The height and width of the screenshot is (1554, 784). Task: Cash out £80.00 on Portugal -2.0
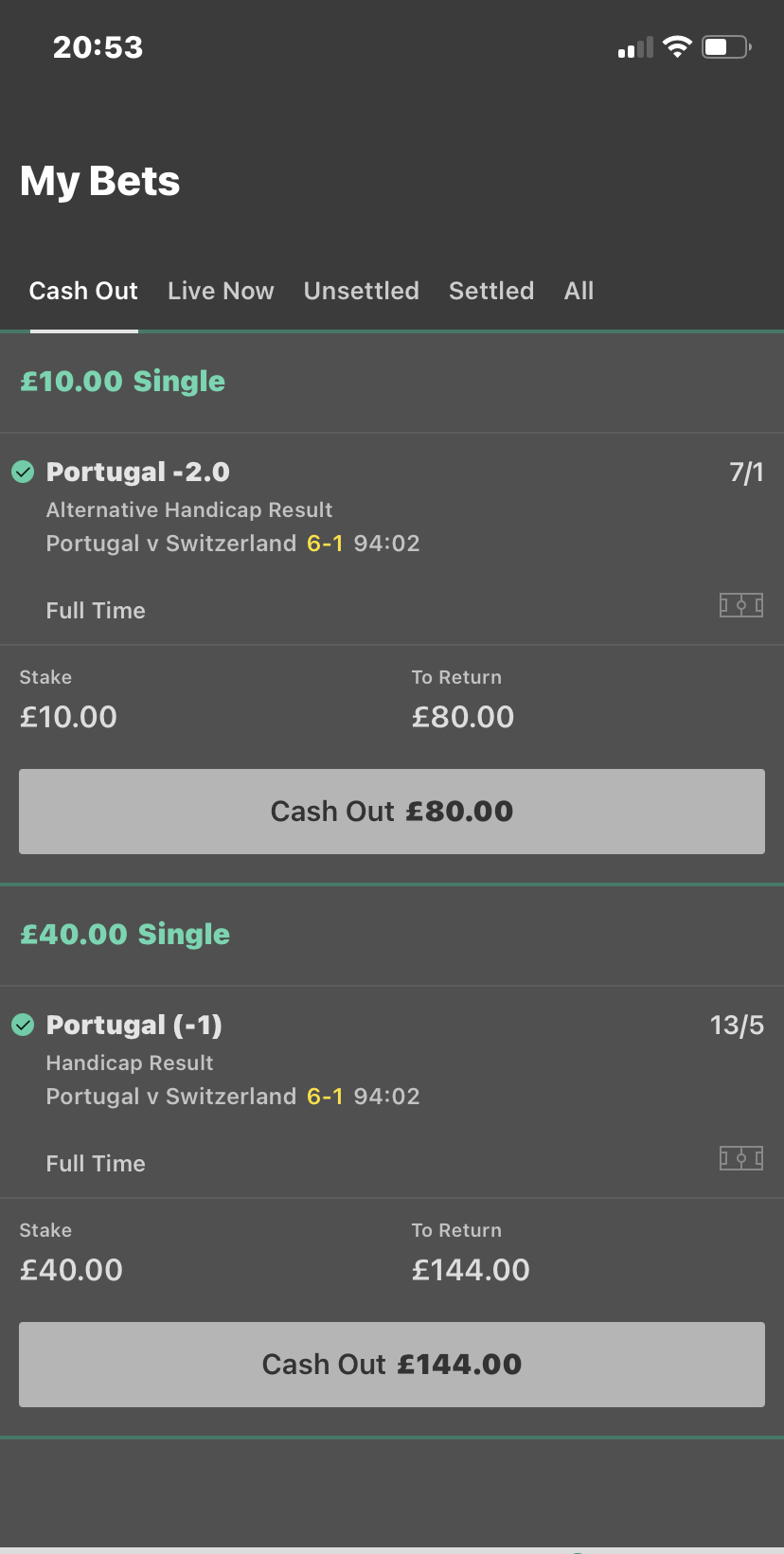[392, 812]
